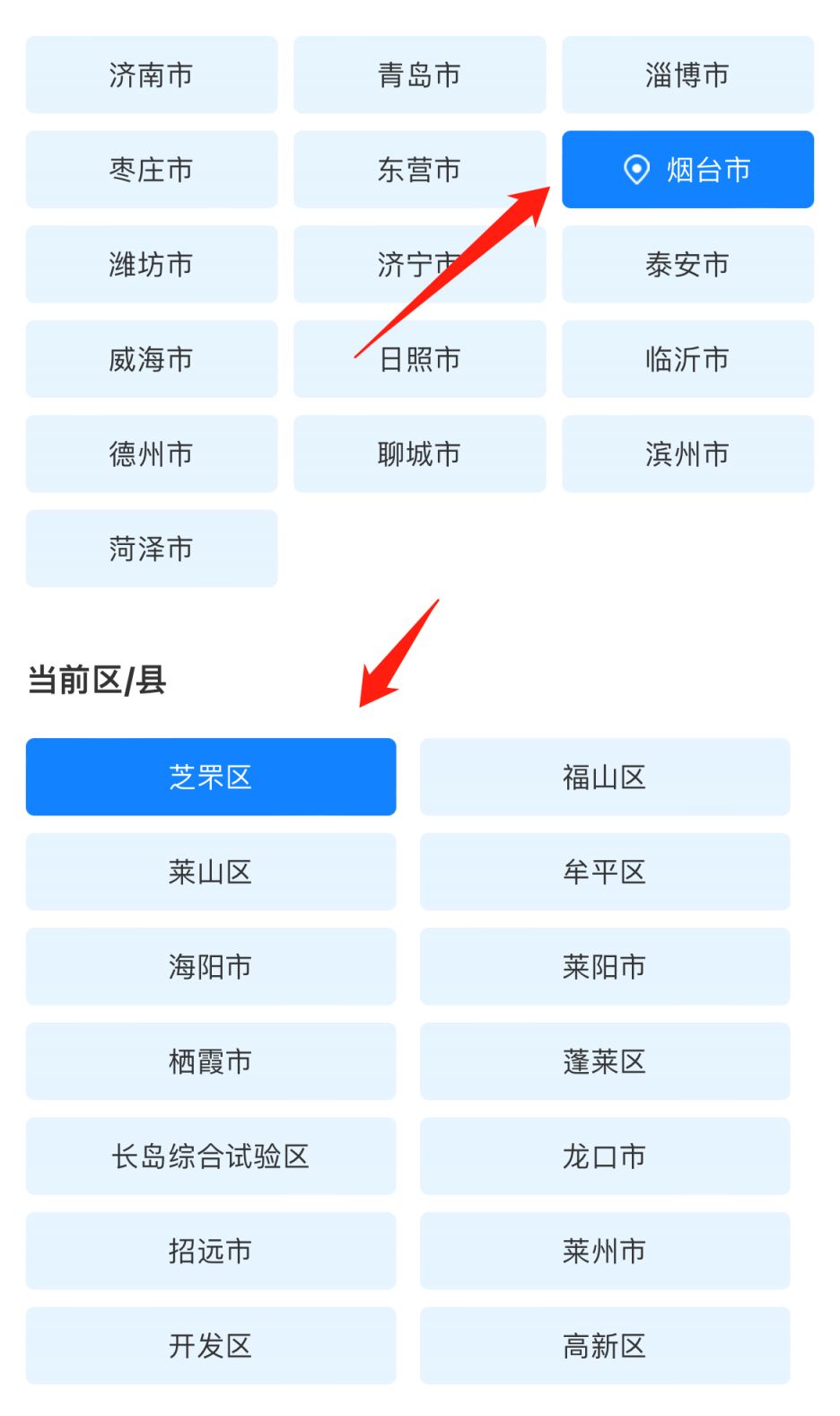Choose 海阳市 under current district

211,966
